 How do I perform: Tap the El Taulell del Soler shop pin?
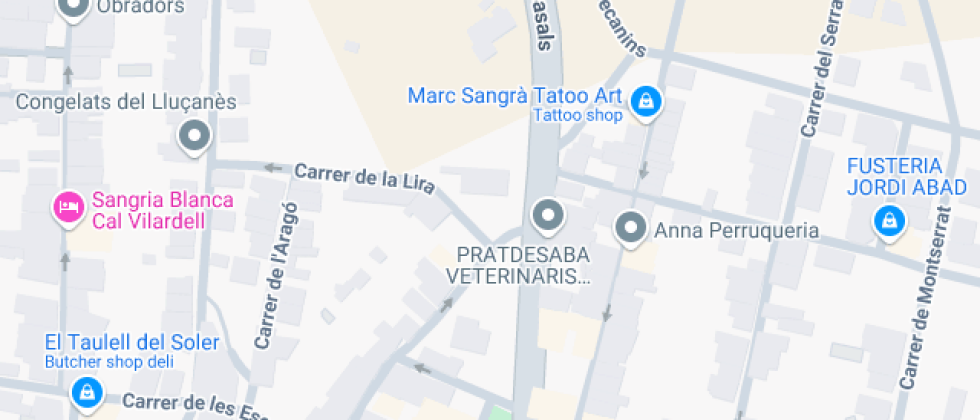(88, 390)
